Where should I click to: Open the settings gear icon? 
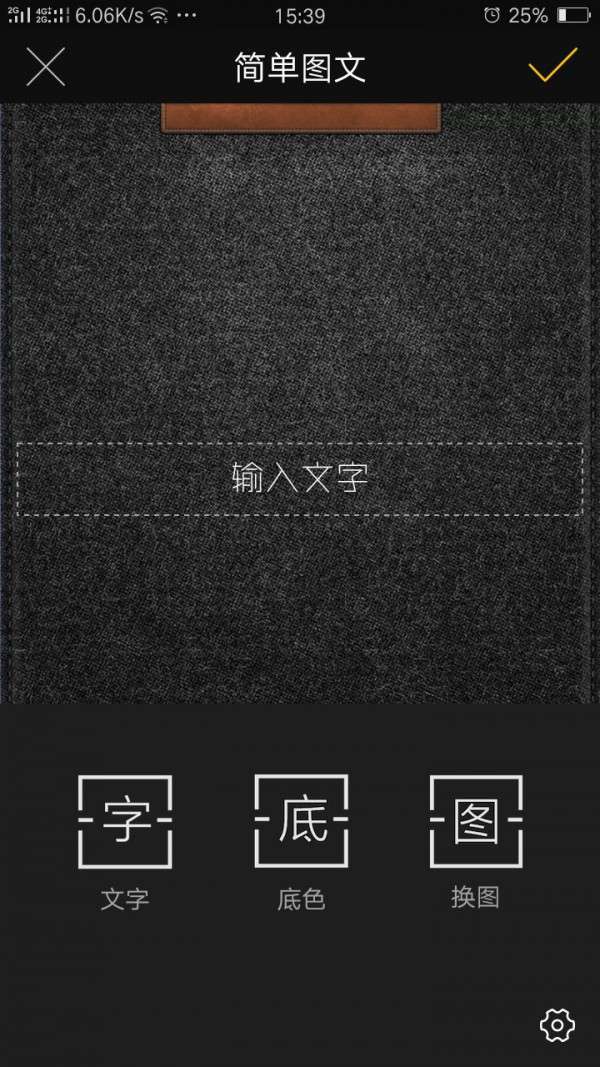click(557, 1024)
